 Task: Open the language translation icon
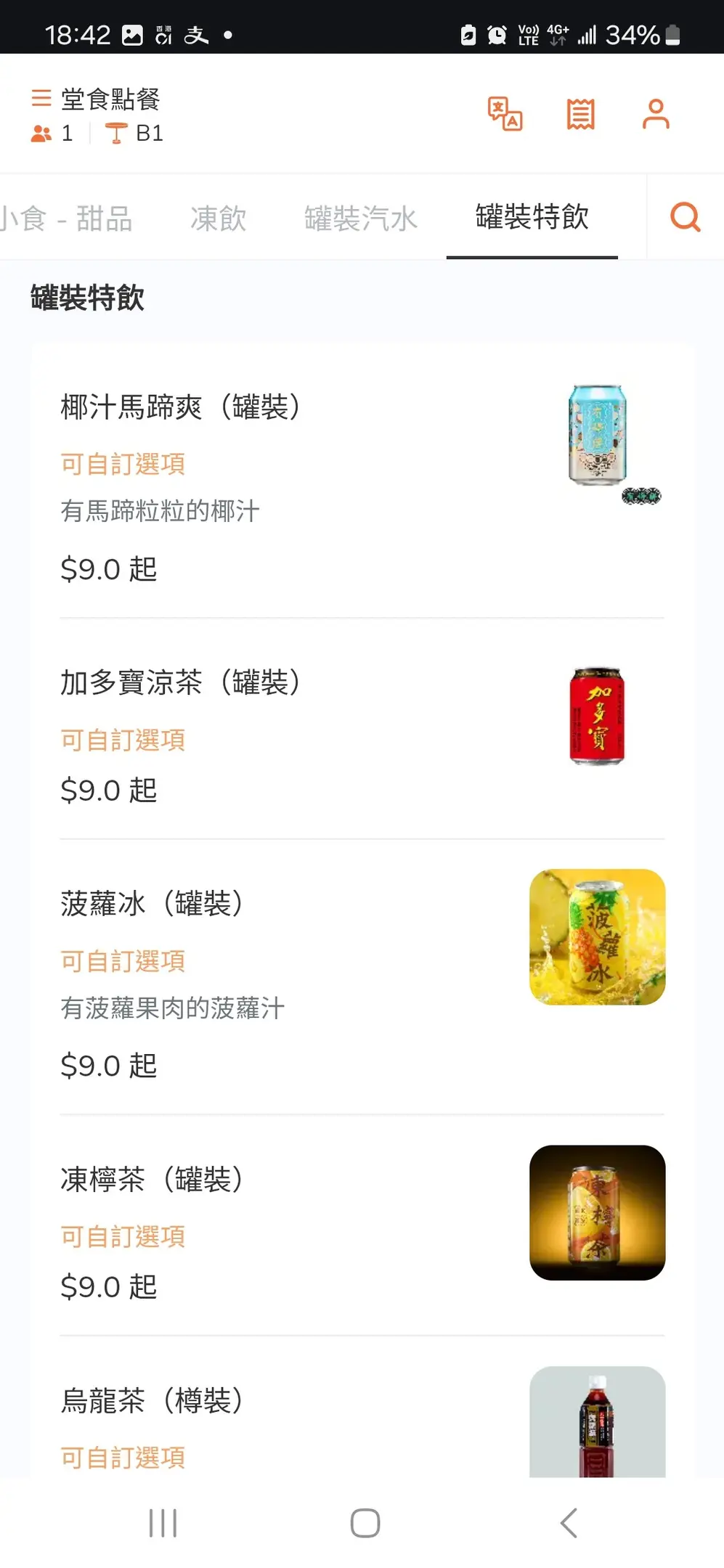point(505,114)
